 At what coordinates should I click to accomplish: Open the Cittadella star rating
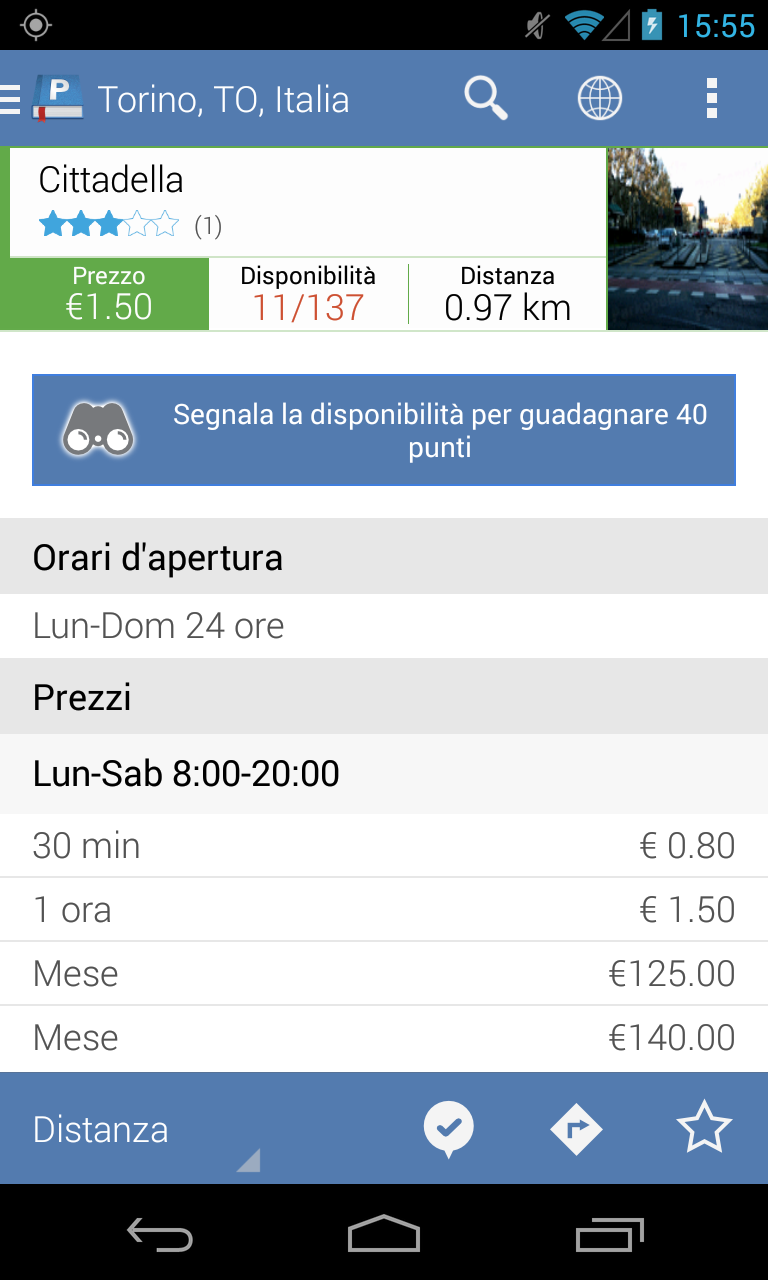tap(108, 224)
